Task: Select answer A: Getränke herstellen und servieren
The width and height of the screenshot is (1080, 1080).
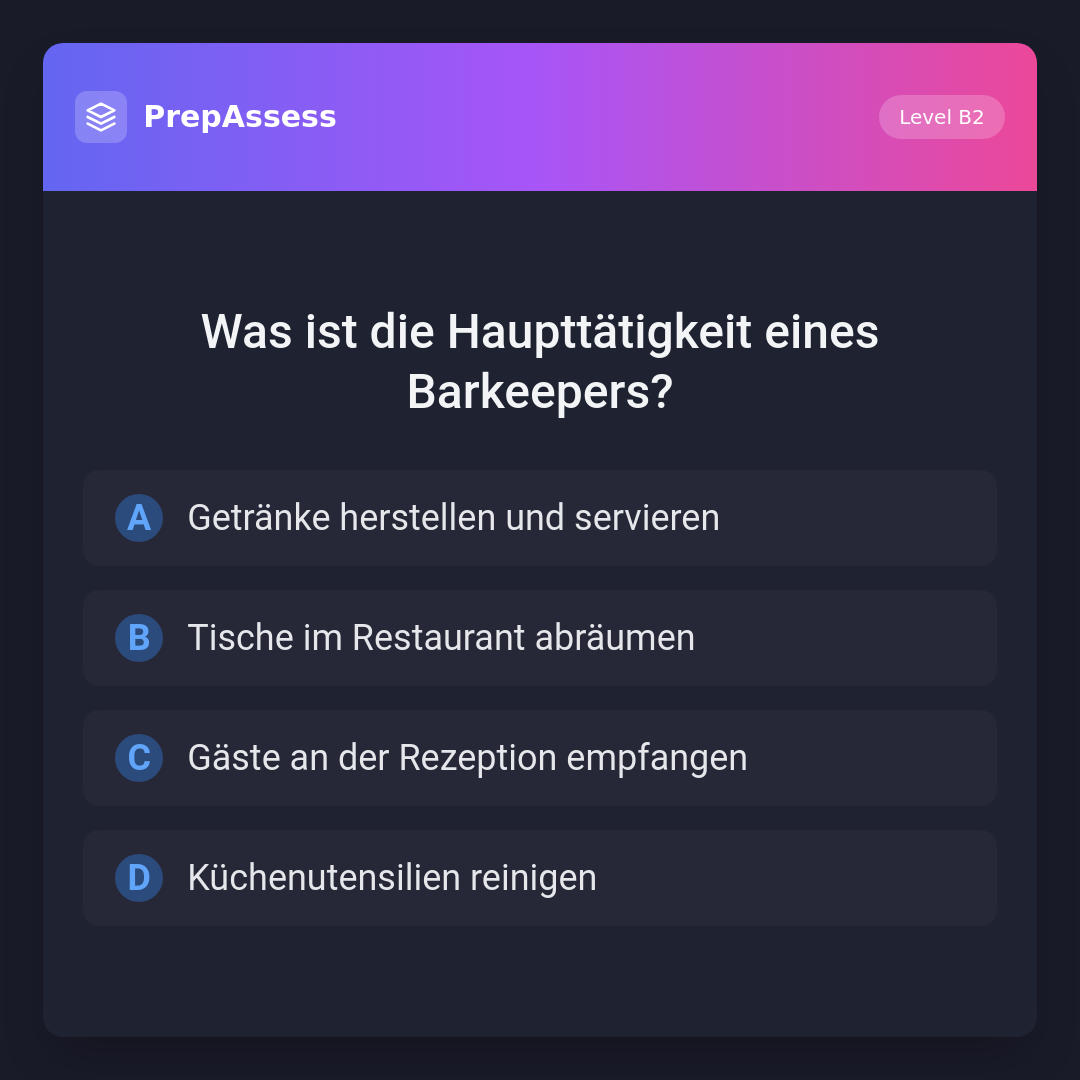Action: tap(540, 518)
